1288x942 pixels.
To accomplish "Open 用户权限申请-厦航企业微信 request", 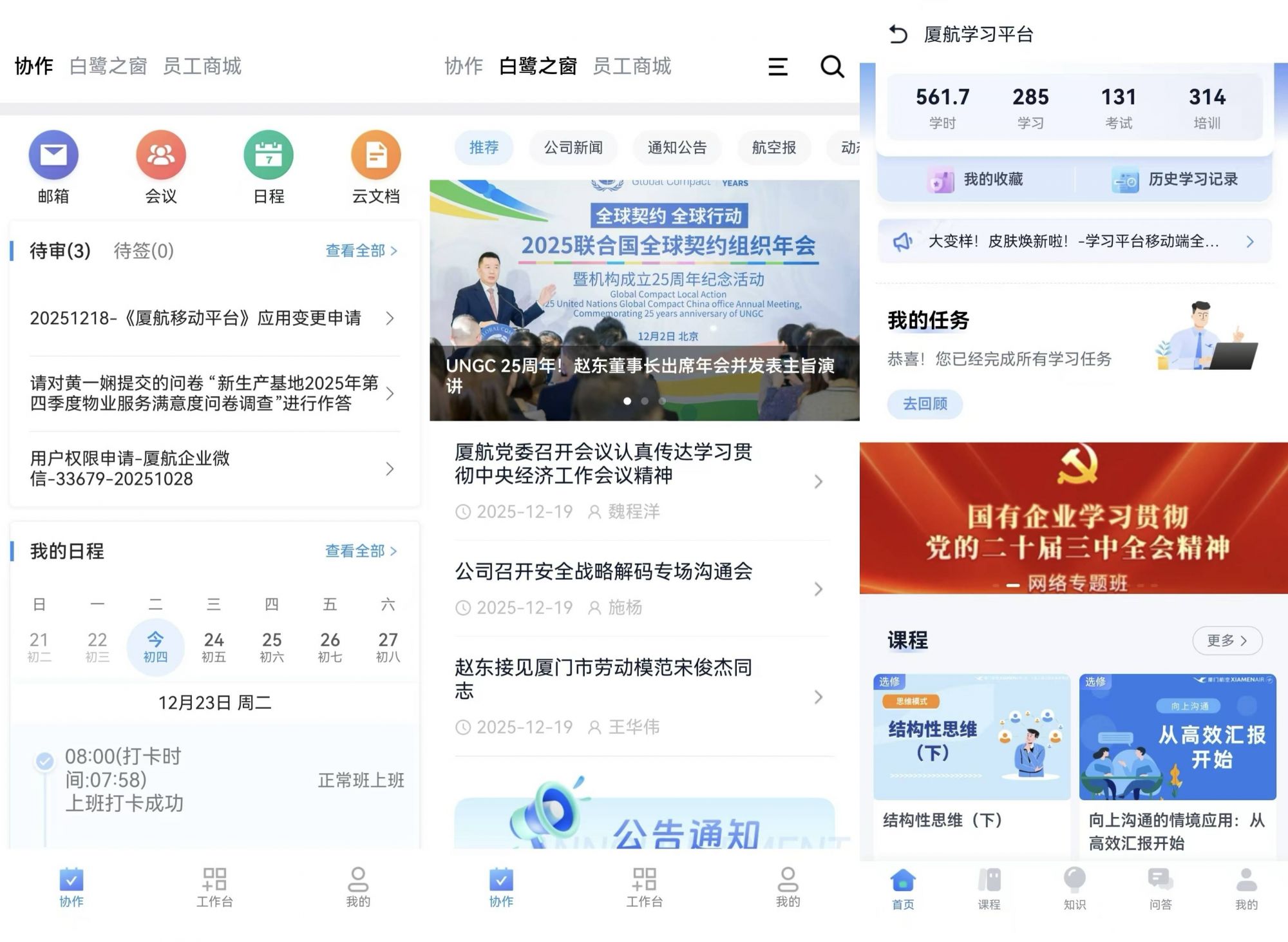I will point(213,468).
